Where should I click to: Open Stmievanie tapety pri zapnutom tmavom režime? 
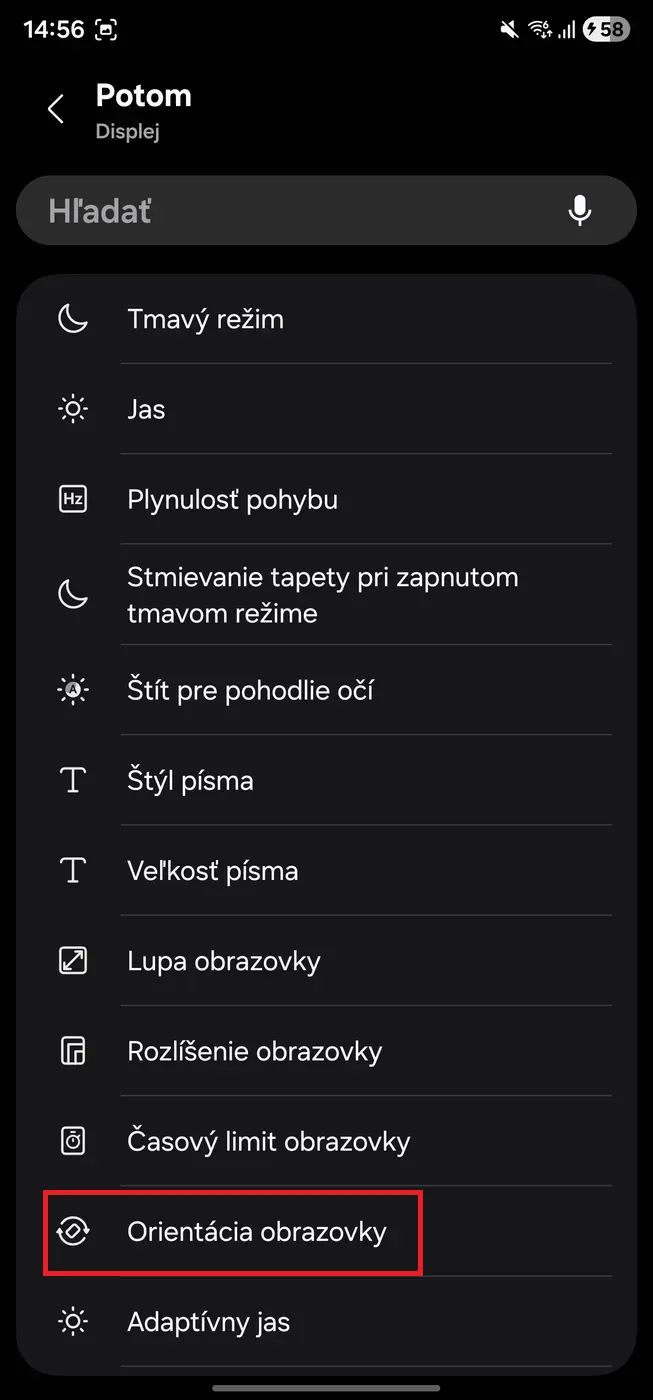tap(326, 595)
